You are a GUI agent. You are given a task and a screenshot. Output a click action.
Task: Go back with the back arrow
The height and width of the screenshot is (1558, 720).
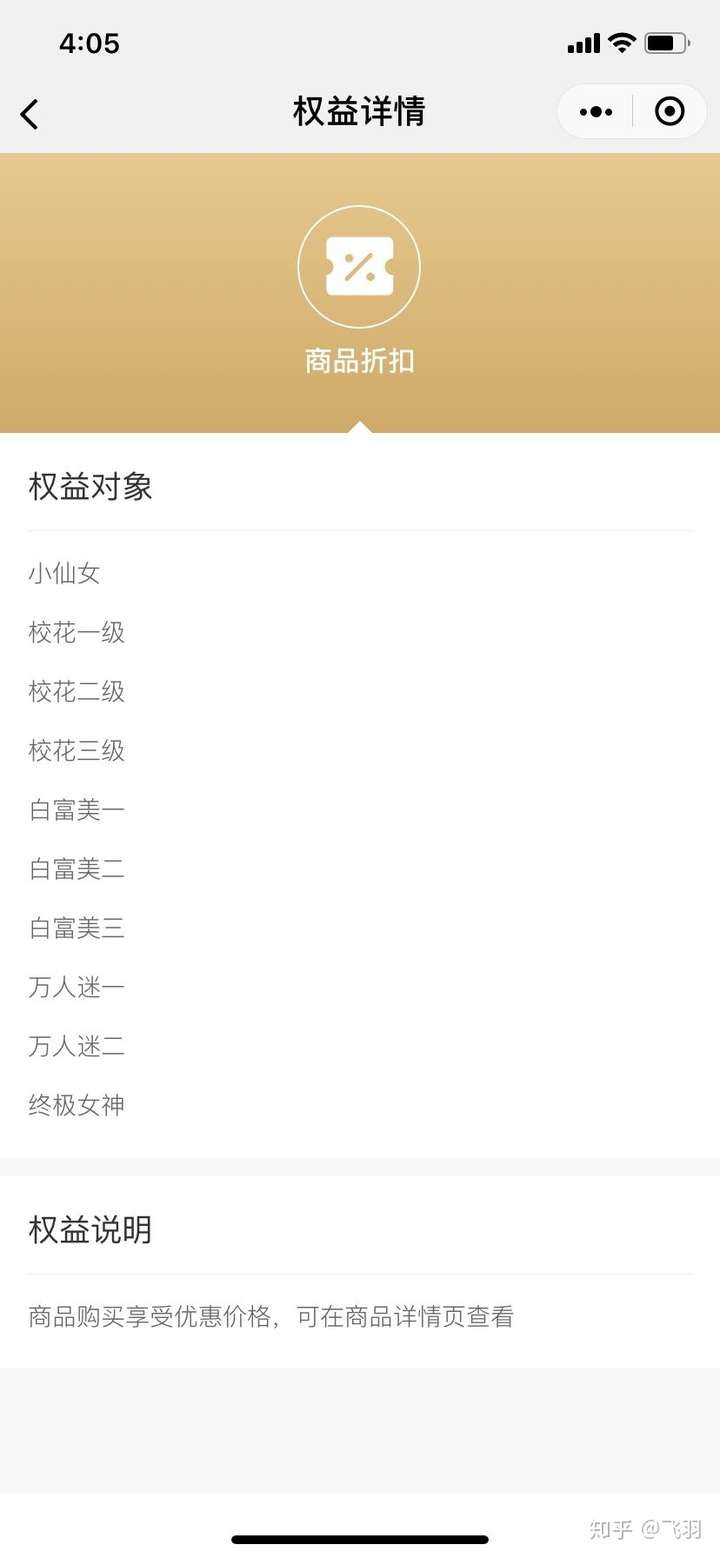pos(29,114)
